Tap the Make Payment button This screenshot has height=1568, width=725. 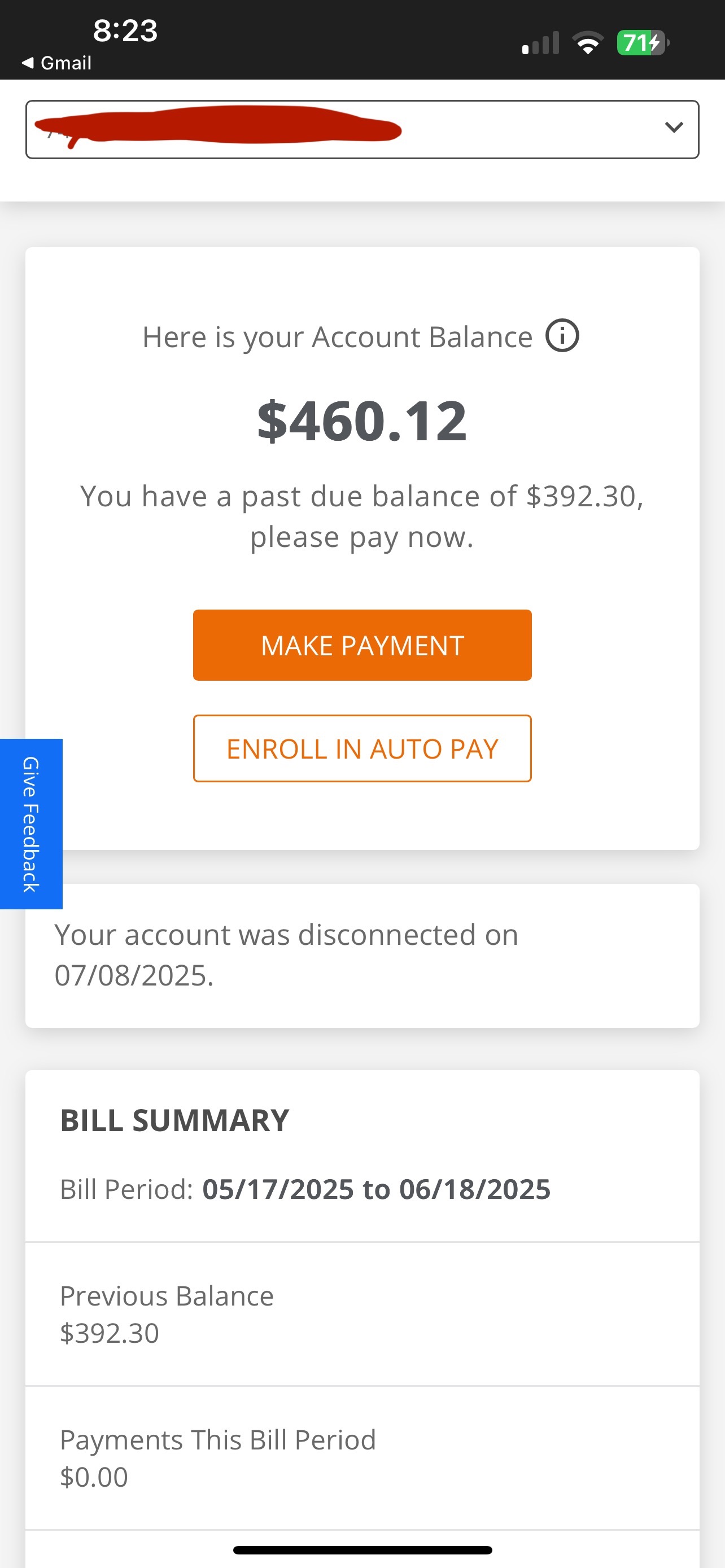coord(362,645)
